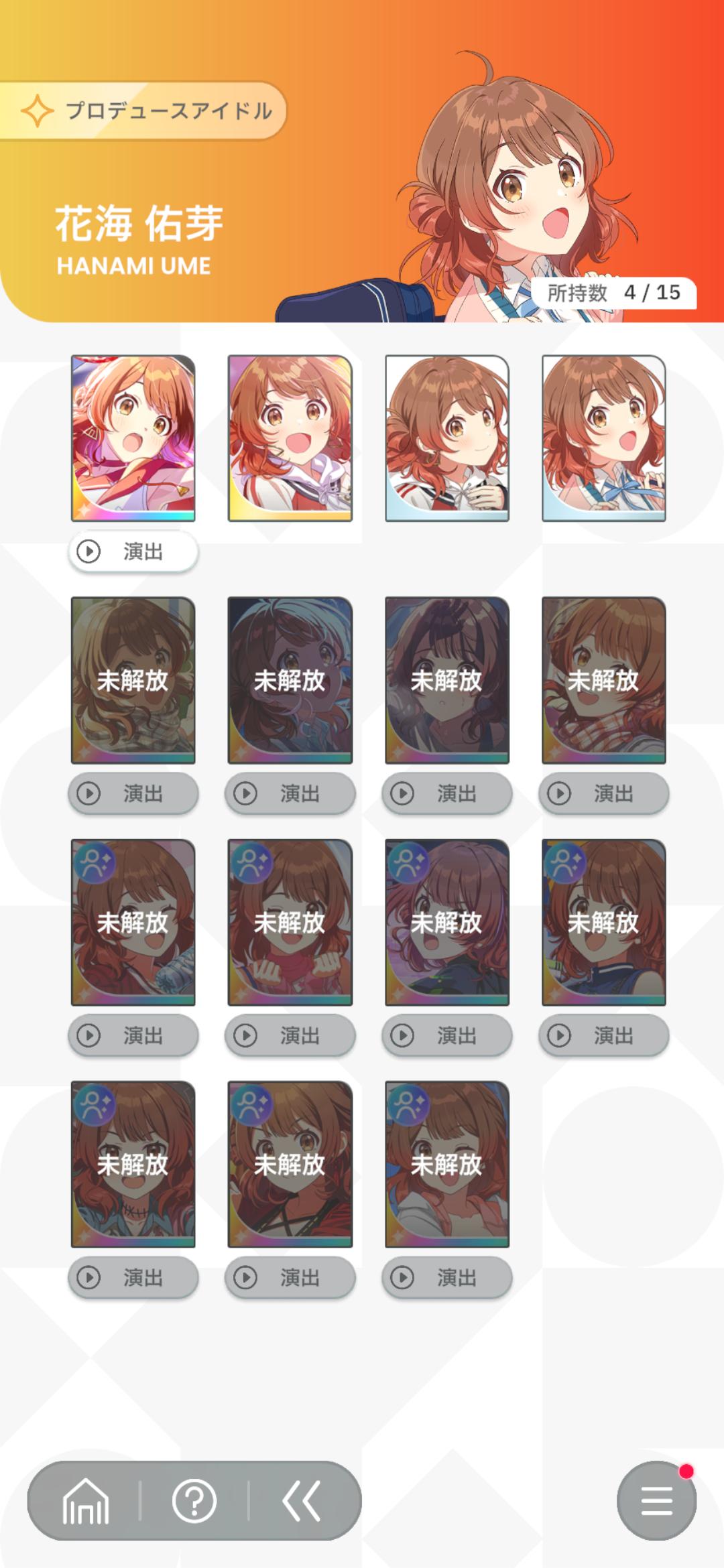The image size is (724, 1568).
Task: Open the hamburger menu with red dot
Action: pyautogui.click(x=656, y=1501)
